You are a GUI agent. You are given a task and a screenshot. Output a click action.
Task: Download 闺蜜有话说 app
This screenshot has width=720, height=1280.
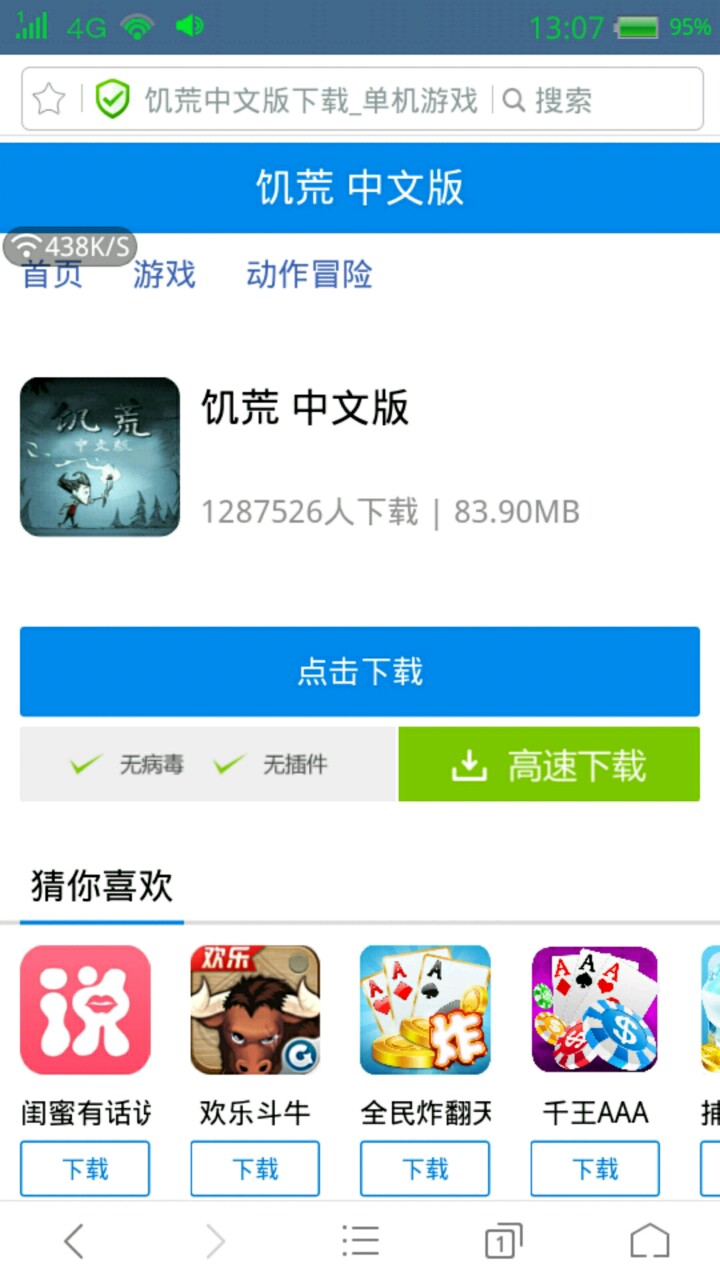85,1168
